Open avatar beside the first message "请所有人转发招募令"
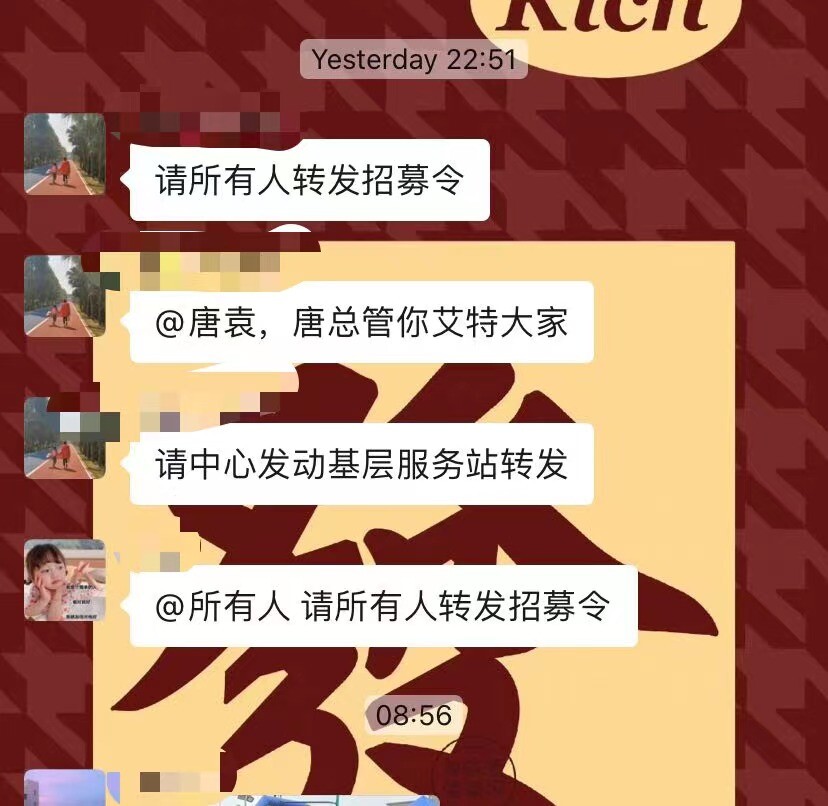 click(x=65, y=154)
